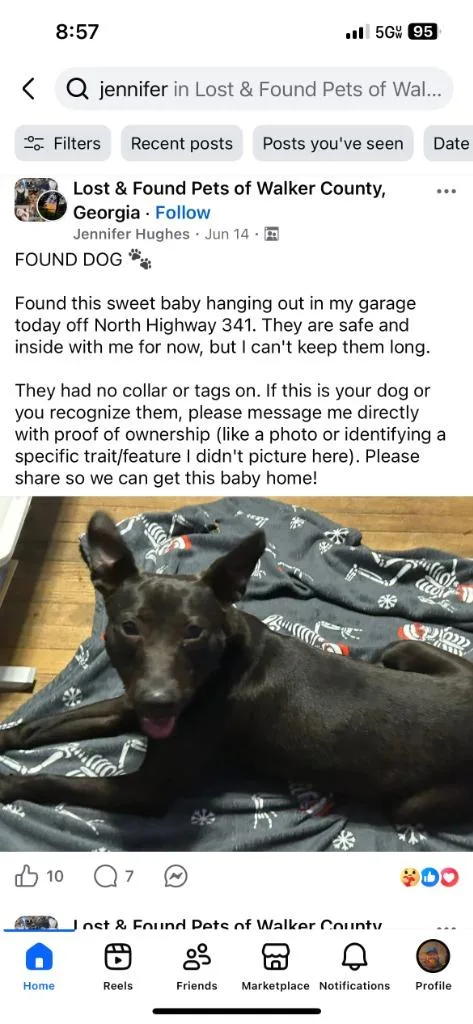The height and width of the screenshot is (1024, 473).
Task: Open the Date filter chip
Action: pyautogui.click(x=449, y=144)
